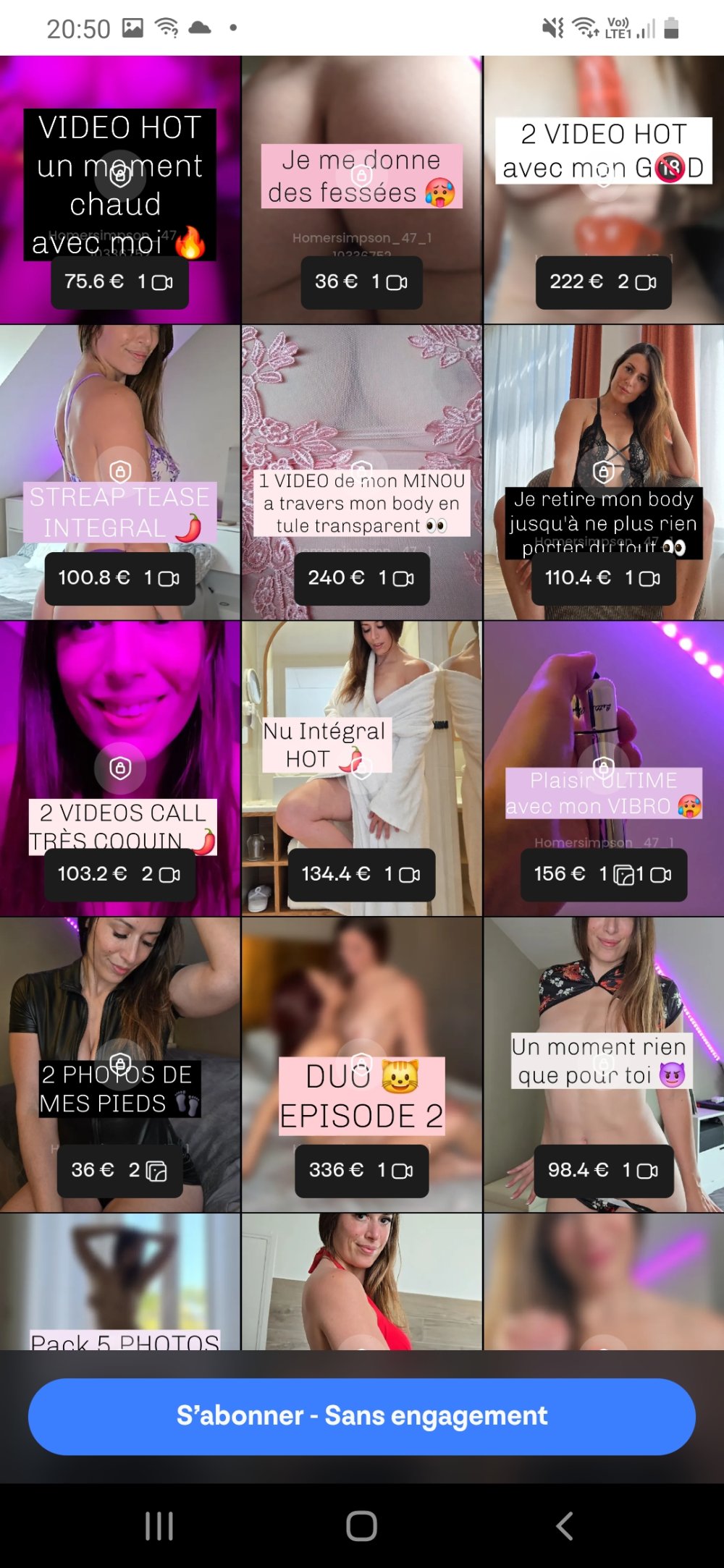This screenshot has width=724, height=1568.
Task: Select the 134.4 € locked video tile
Action: click(x=361, y=768)
